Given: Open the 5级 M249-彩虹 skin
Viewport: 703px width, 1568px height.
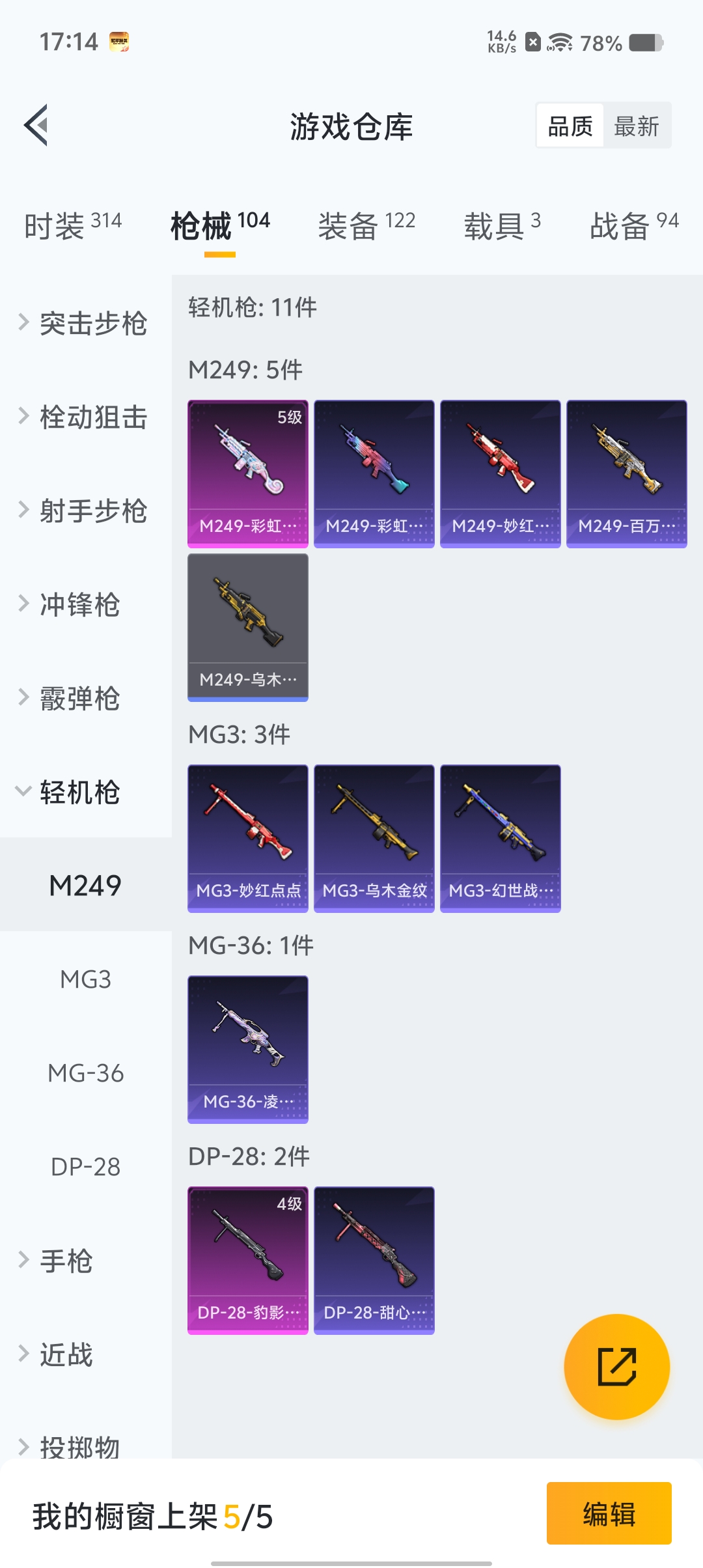Looking at the screenshot, I should pos(248,473).
